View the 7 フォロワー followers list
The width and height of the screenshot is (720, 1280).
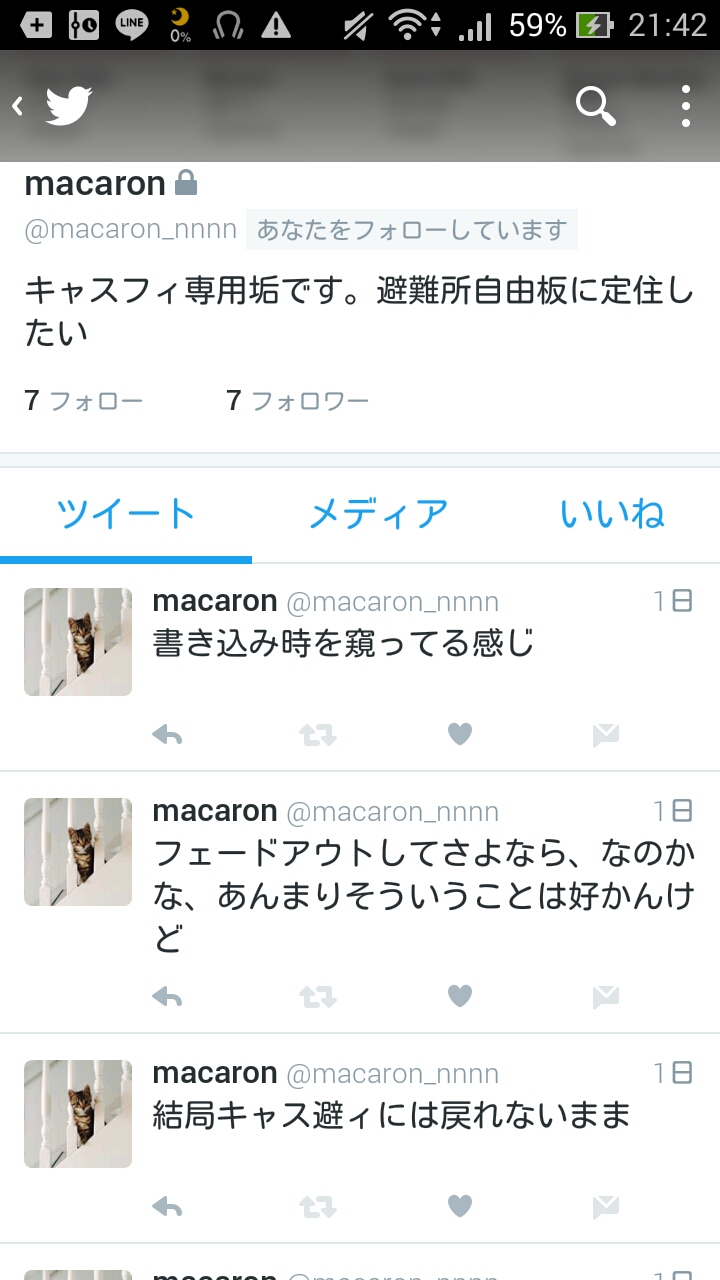point(298,401)
